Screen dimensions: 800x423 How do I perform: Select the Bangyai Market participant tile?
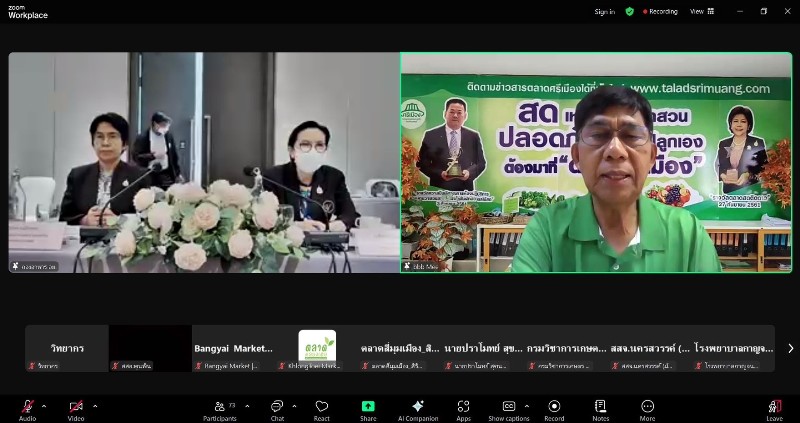pyautogui.click(x=232, y=348)
